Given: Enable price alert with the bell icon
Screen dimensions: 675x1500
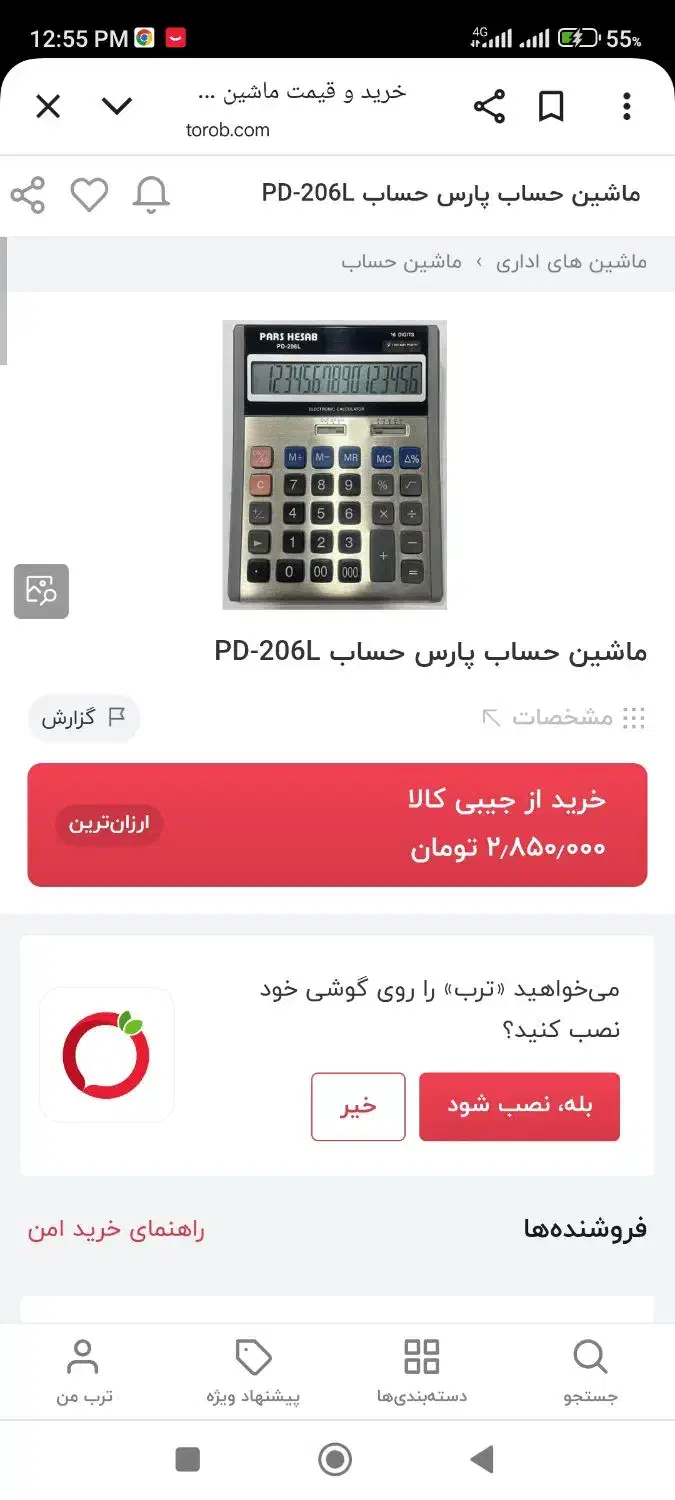Looking at the screenshot, I should pyautogui.click(x=151, y=194).
